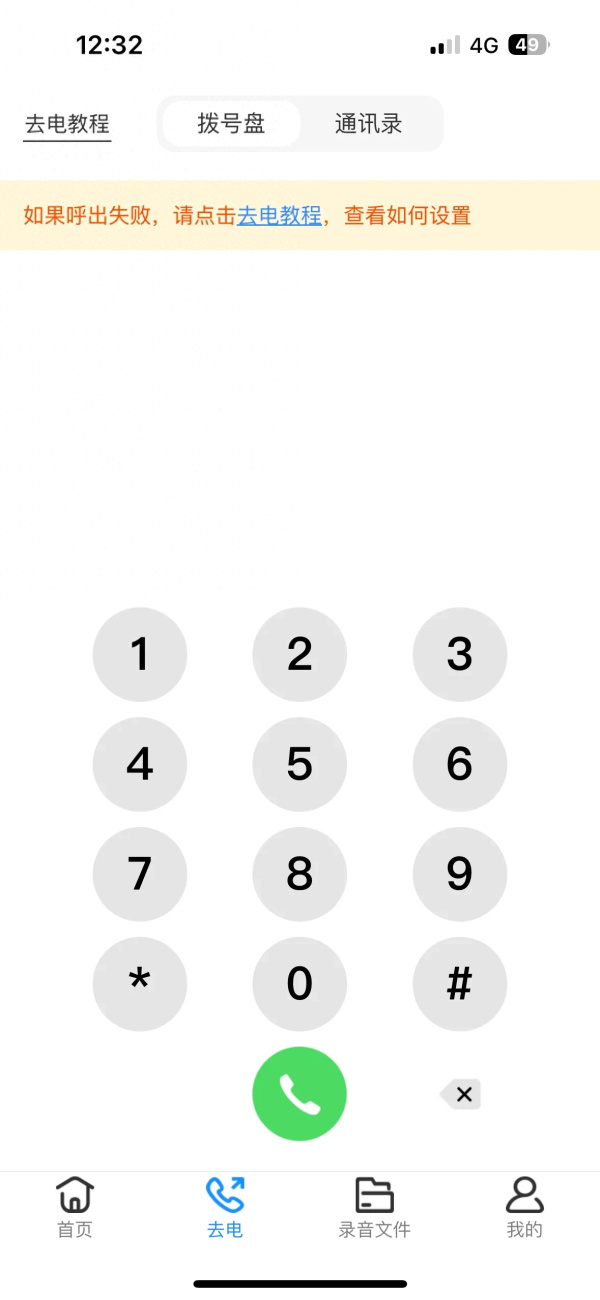Enter digit 5 on the keypad
The image size is (600, 1300).
pyautogui.click(x=300, y=765)
